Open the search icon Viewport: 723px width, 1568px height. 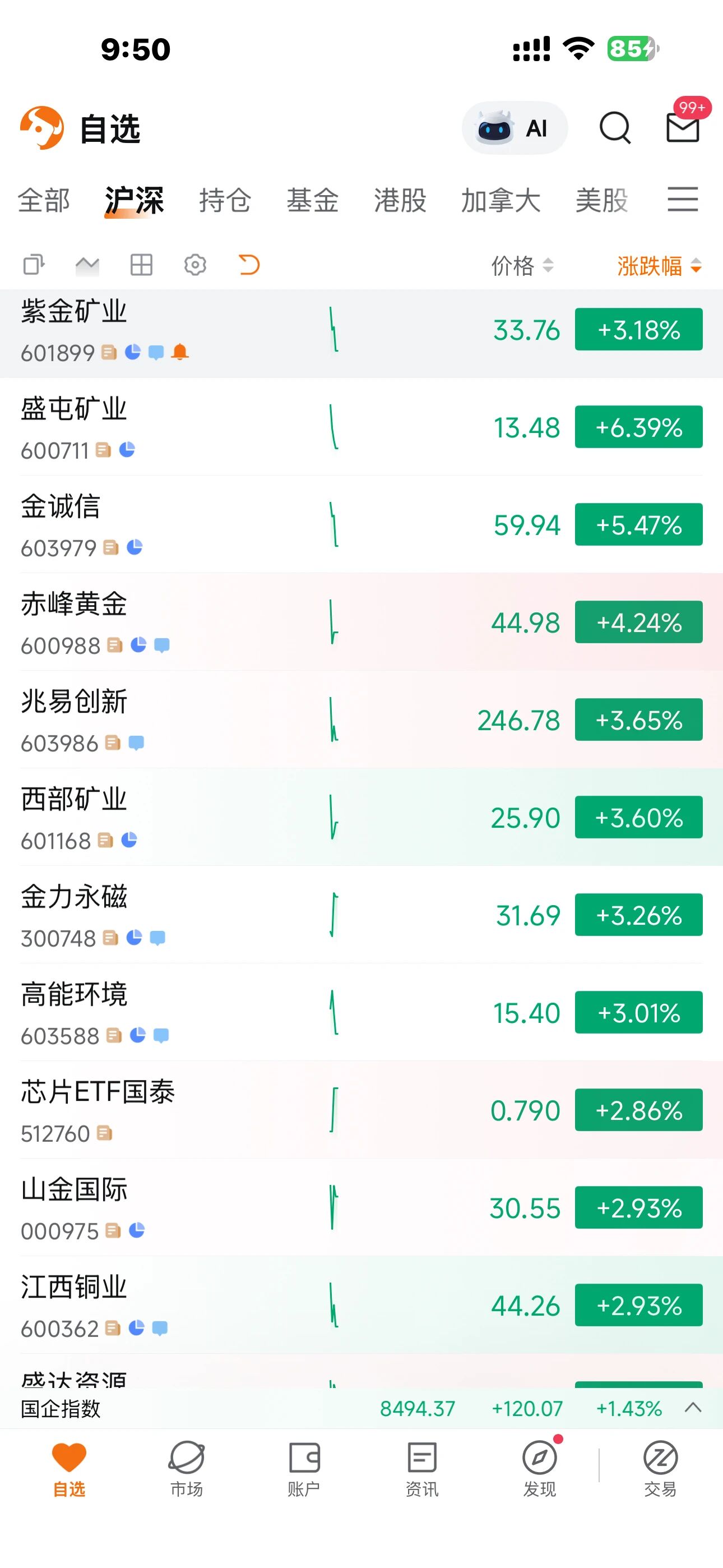[615, 128]
